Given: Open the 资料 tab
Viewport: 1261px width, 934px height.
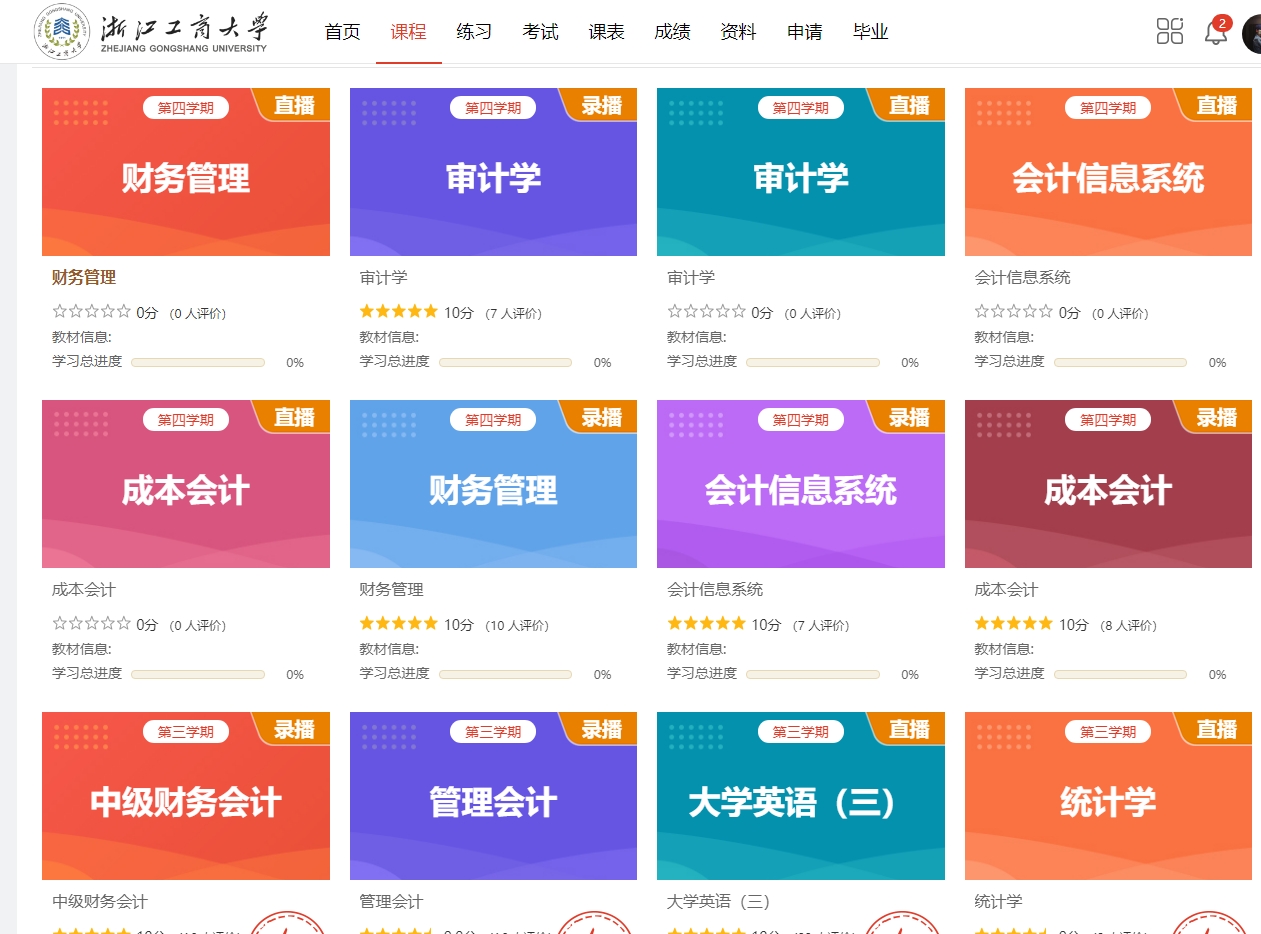Looking at the screenshot, I should tap(738, 32).
